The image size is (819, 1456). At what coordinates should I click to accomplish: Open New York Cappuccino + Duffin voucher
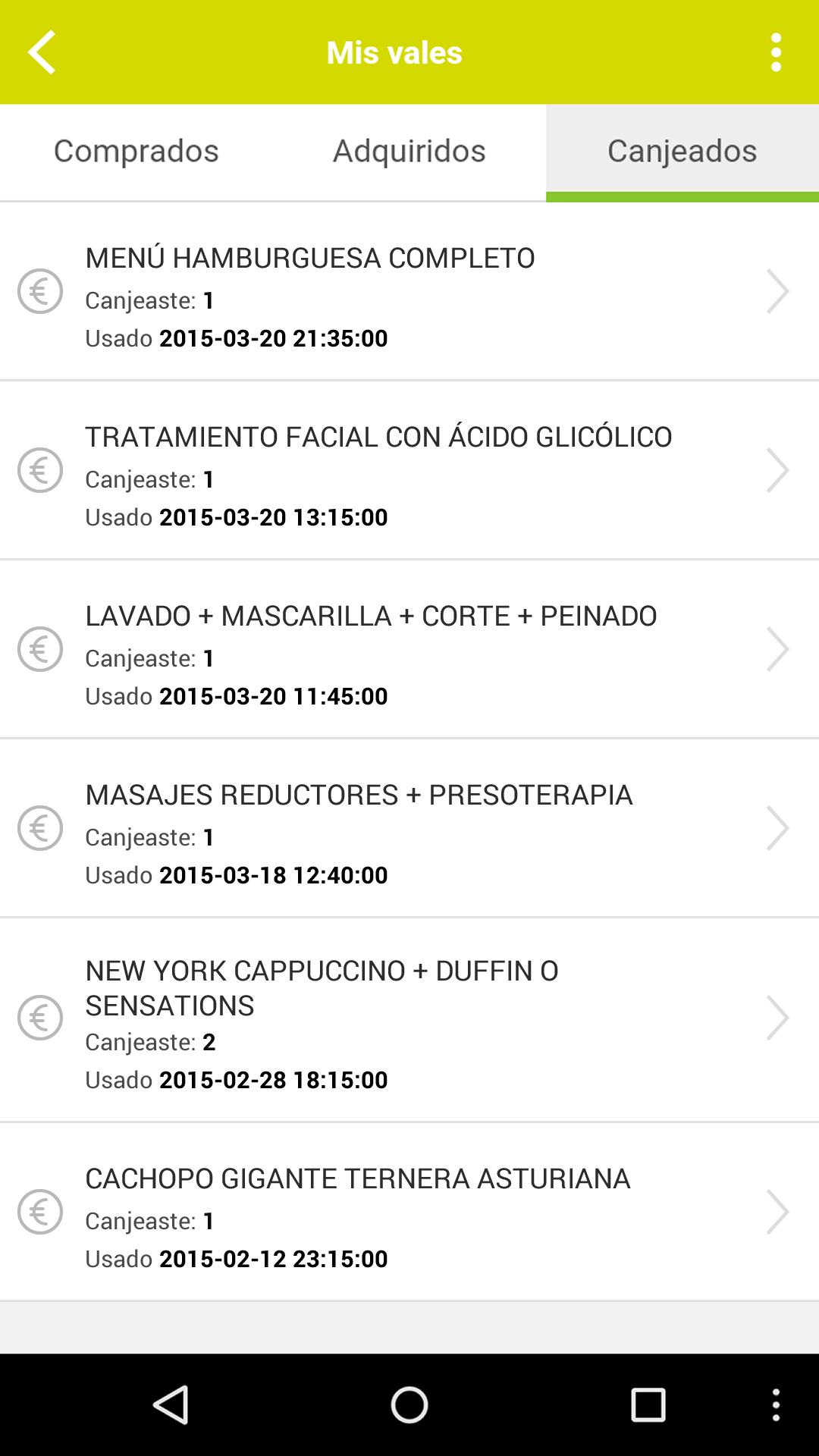409,1018
